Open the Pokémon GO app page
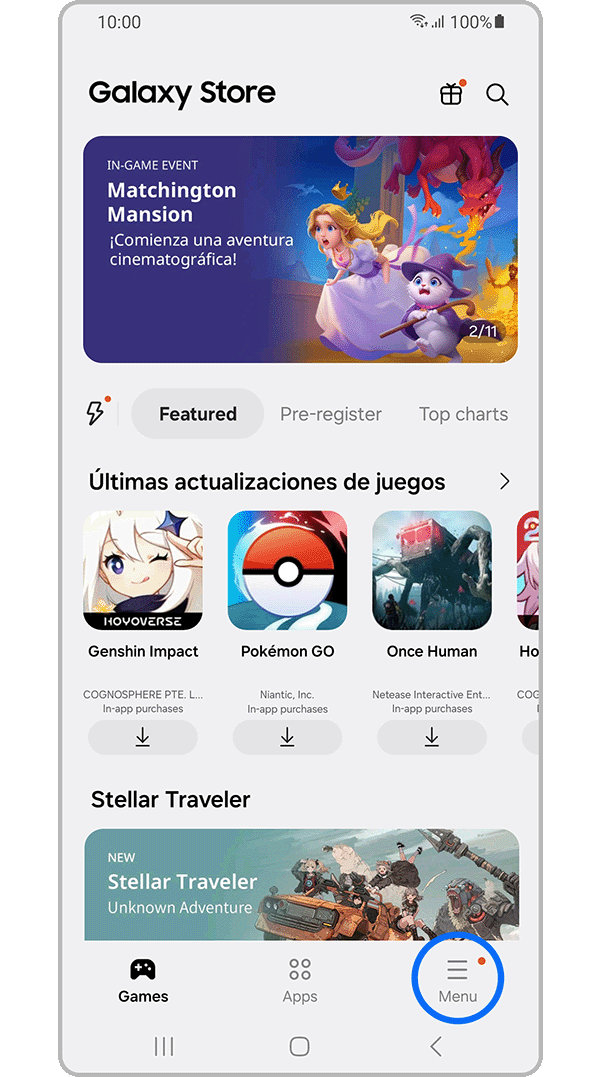Viewport: 600px width, 1077px height. pyautogui.click(x=288, y=571)
